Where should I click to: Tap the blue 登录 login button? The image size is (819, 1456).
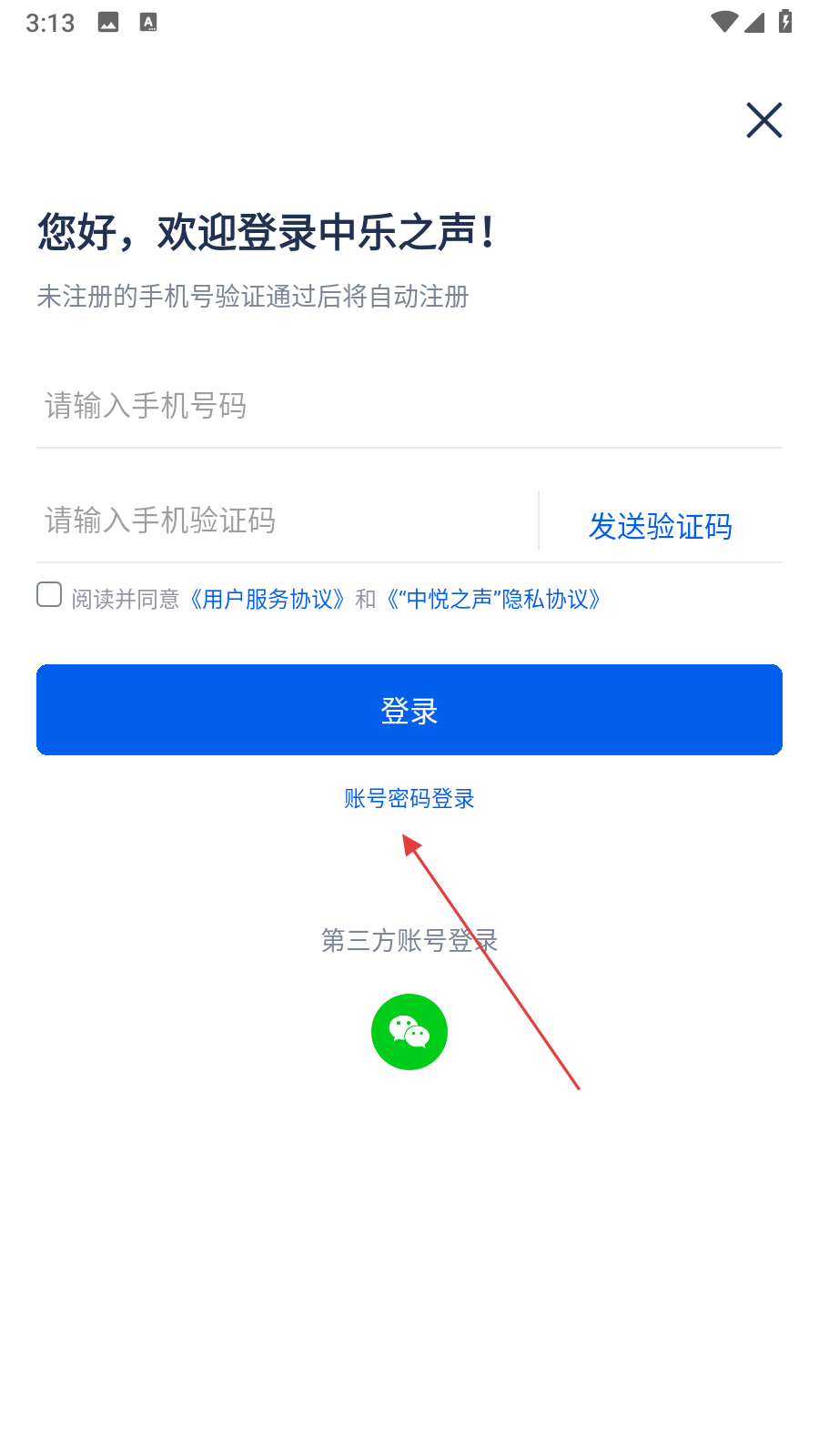coord(409,710)
